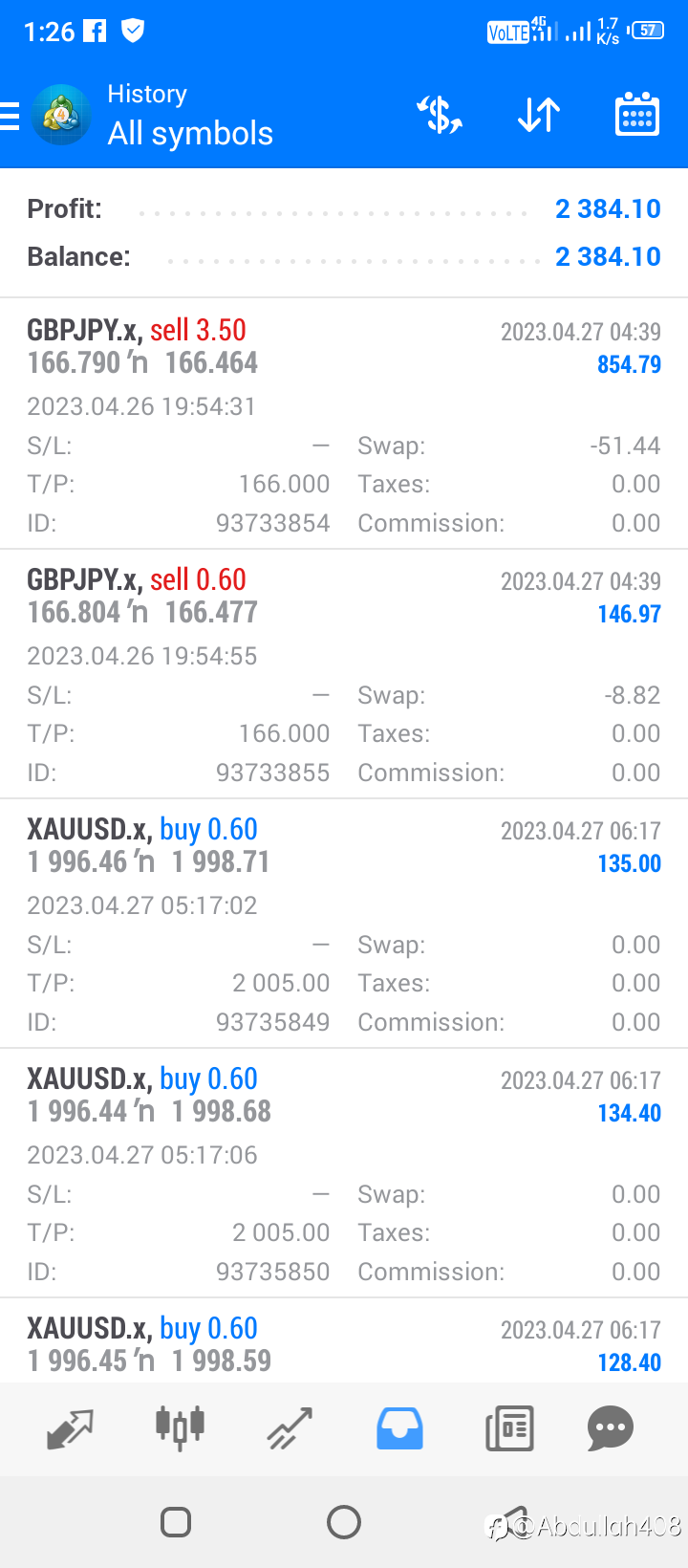This screenshot has width=688, height=1568.
Task: Select the History inbox tab
Action: coord(399,1428)
